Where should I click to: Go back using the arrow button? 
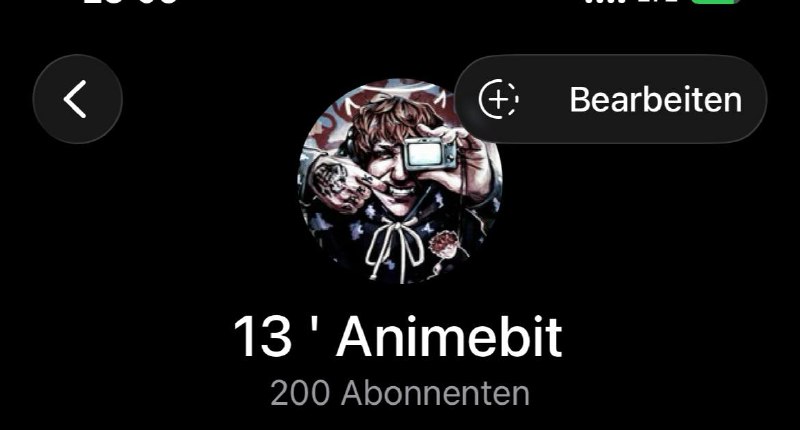point(78,99)
